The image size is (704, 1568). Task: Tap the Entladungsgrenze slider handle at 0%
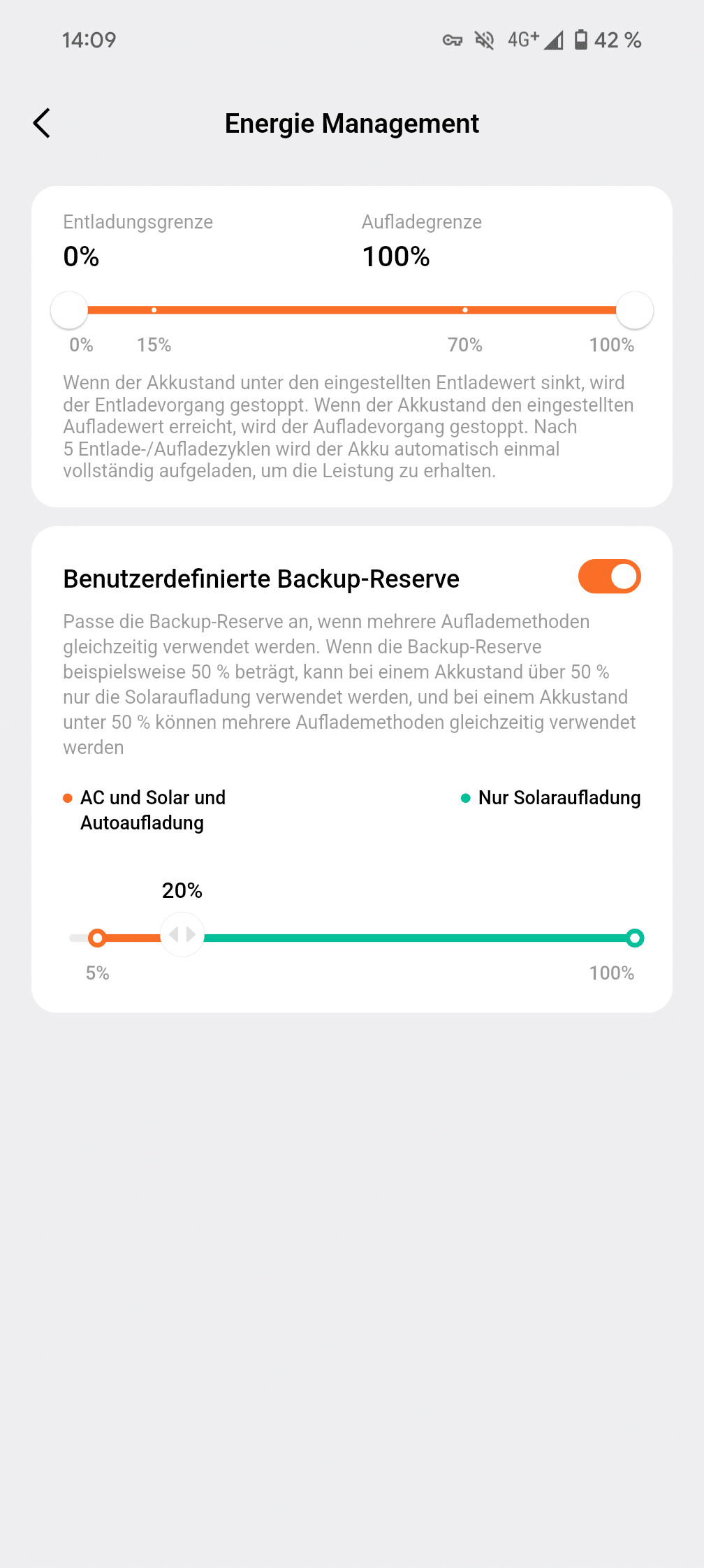[69, 310]
